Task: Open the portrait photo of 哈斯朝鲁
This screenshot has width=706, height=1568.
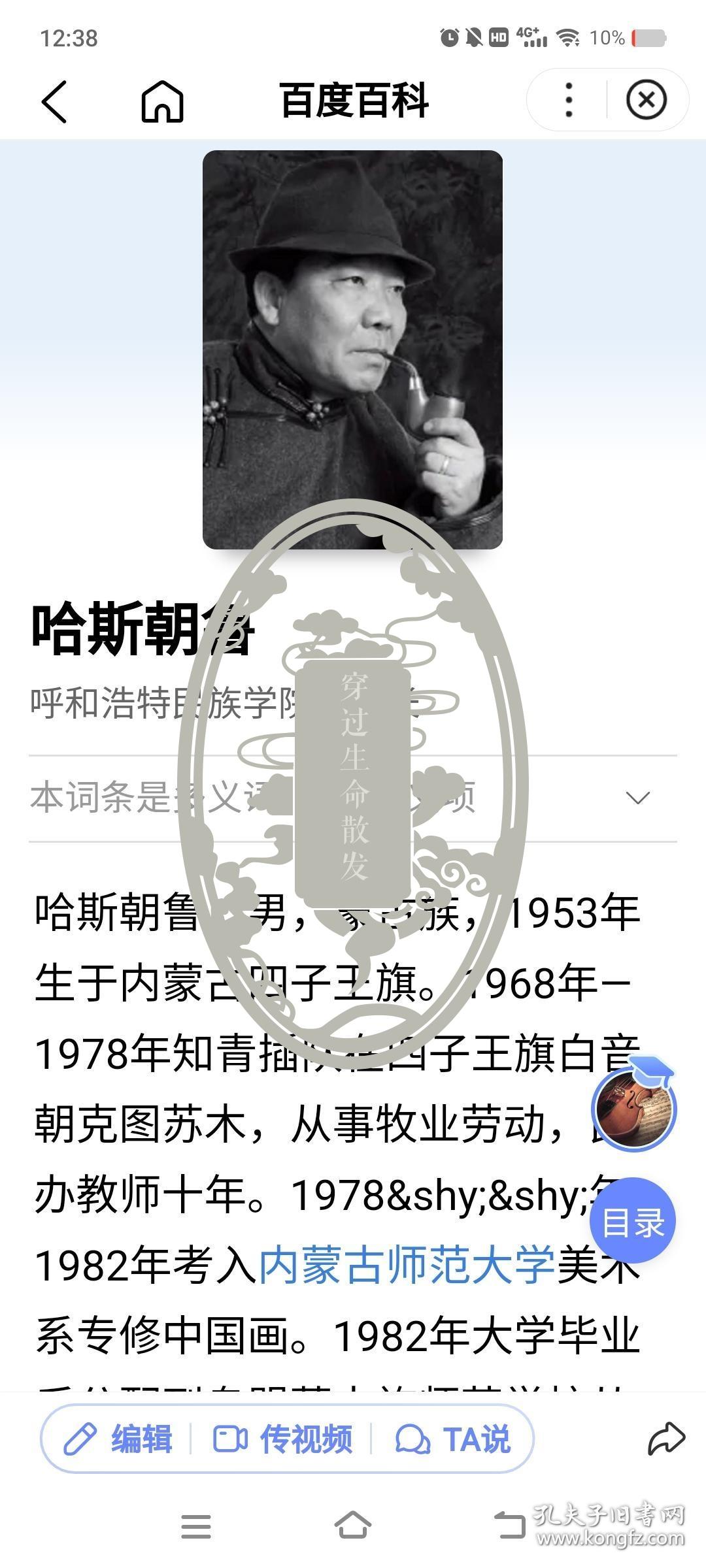Action: 352,350
